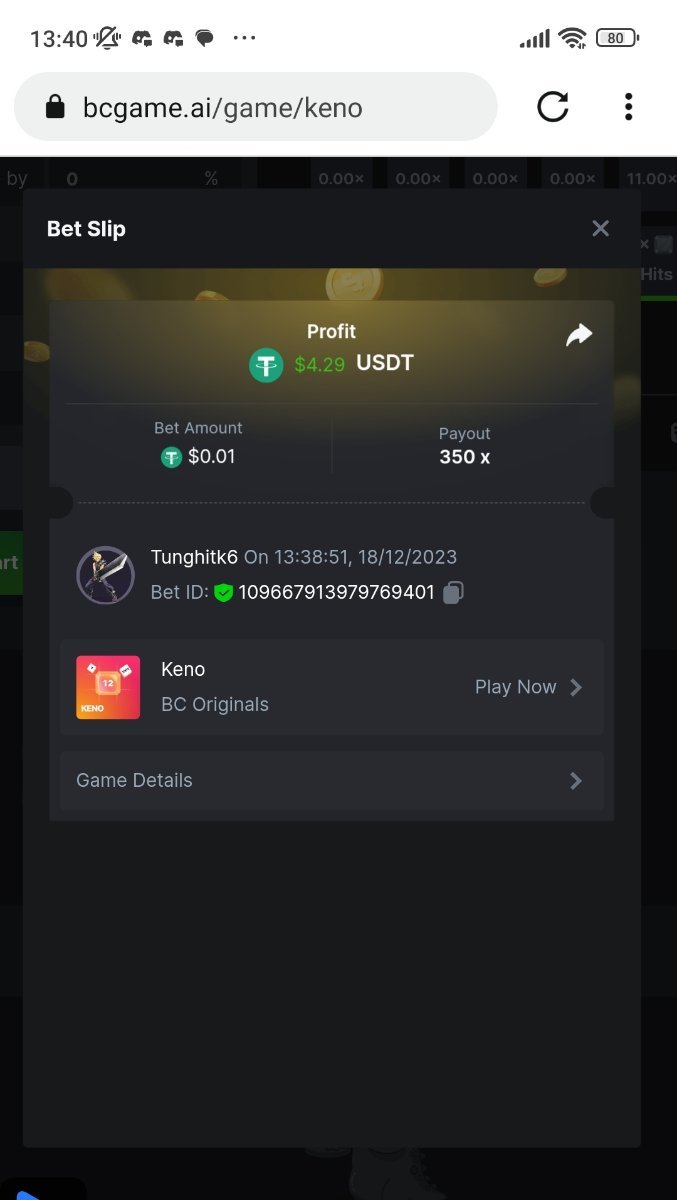This screenshot has height=1200, width=677.
Task: Open Tunghitk6 profile avatar
Action: pyautogui.click(x=106, y=575)
